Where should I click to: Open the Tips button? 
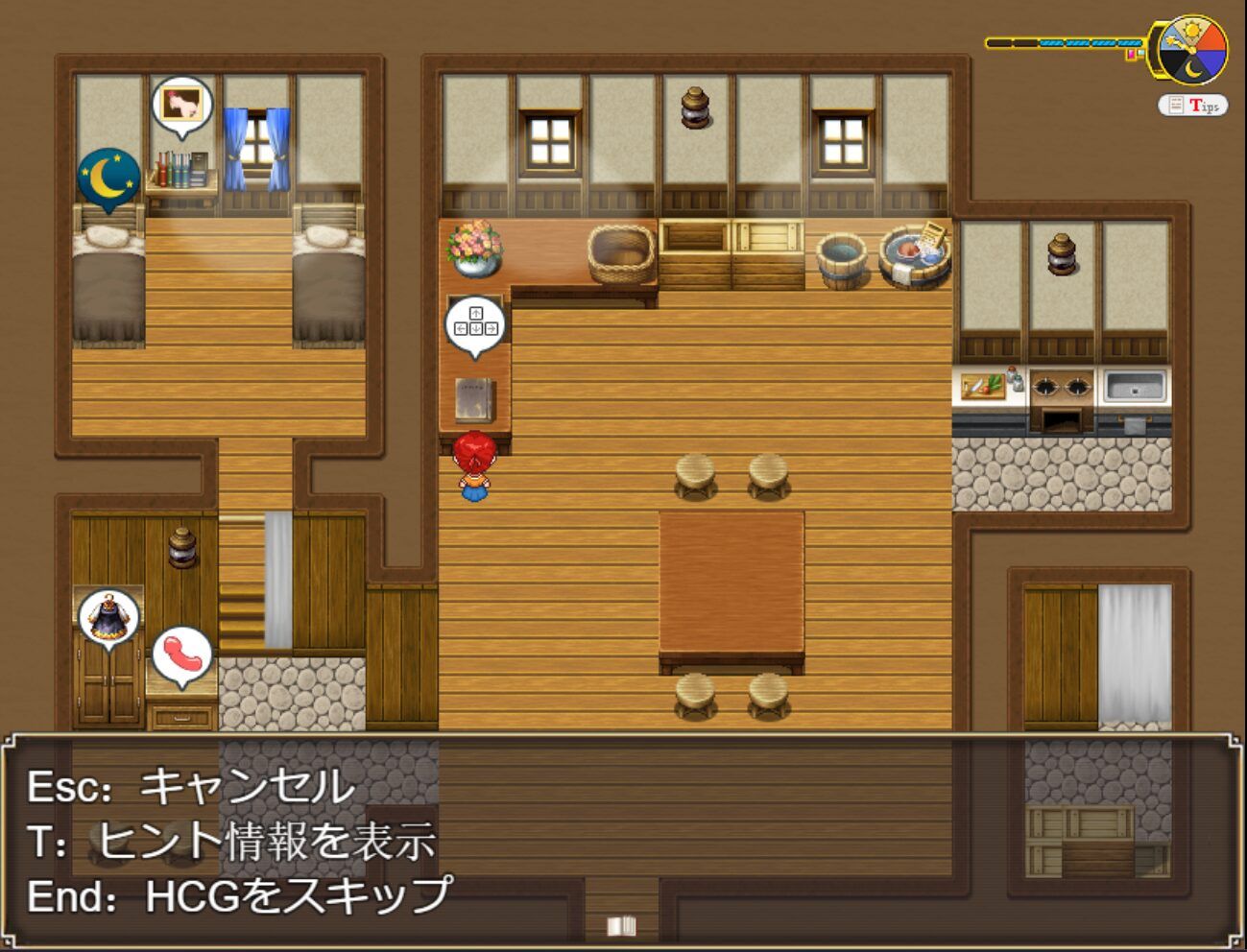pyautogui.click(x=1192, y=105)
